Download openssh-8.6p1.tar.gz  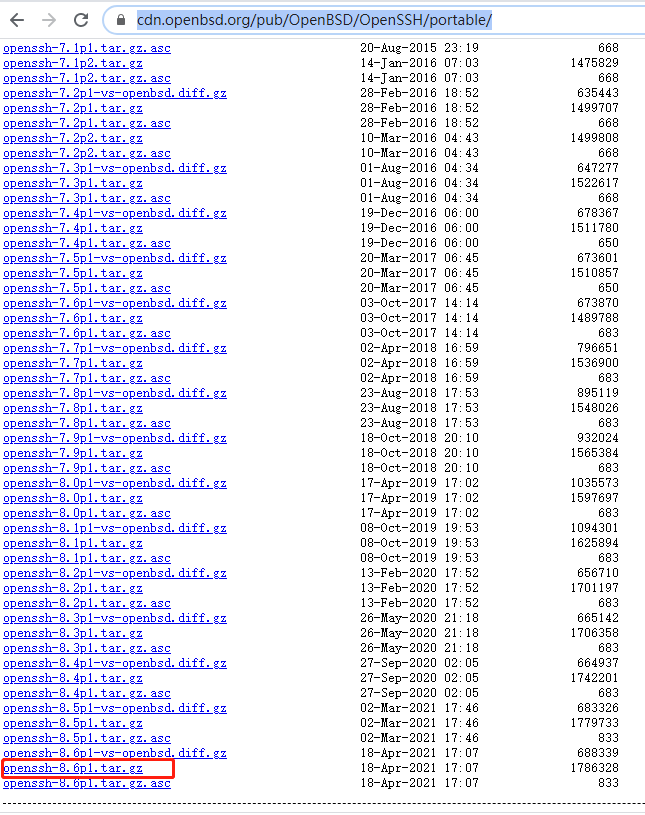pos(73,768)
